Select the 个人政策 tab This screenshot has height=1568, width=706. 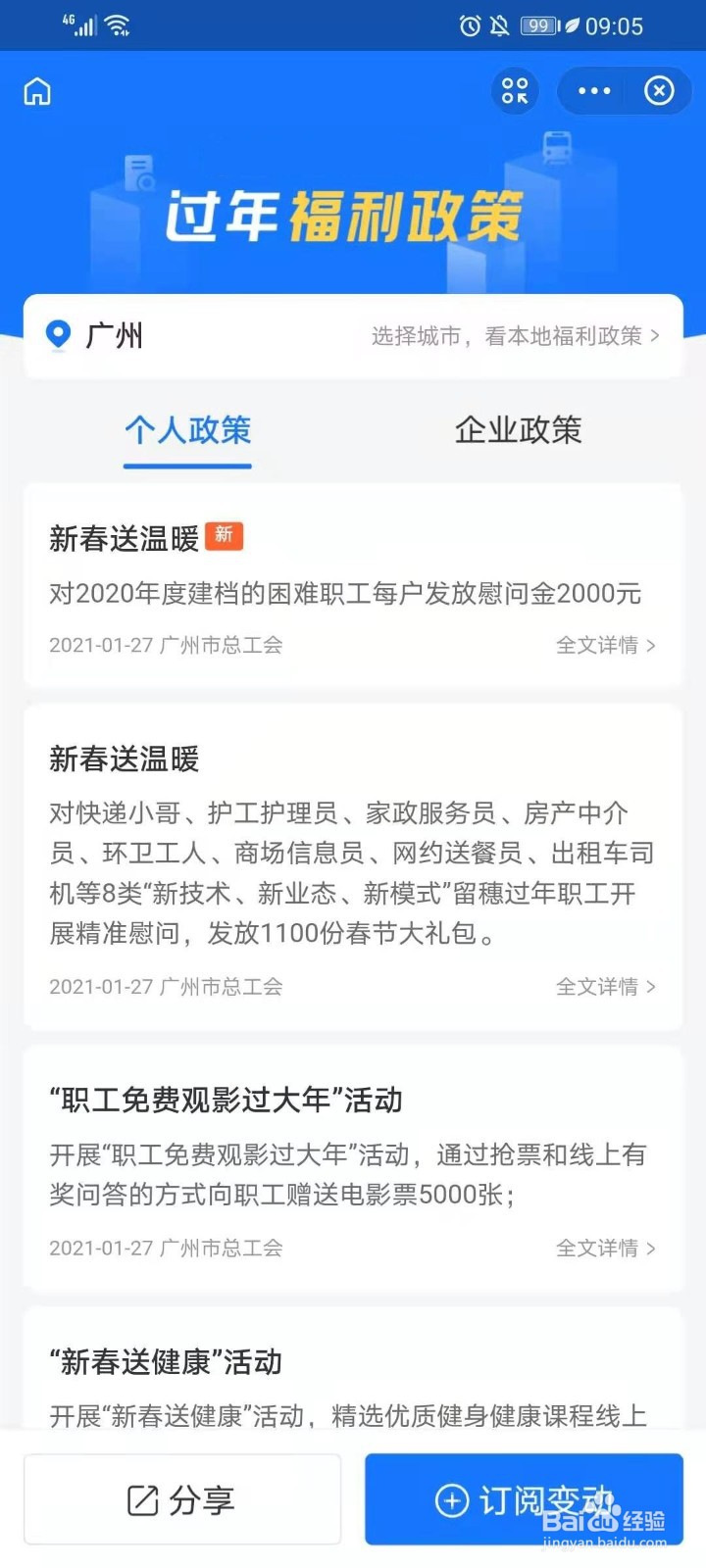click(x=187, y=429)
